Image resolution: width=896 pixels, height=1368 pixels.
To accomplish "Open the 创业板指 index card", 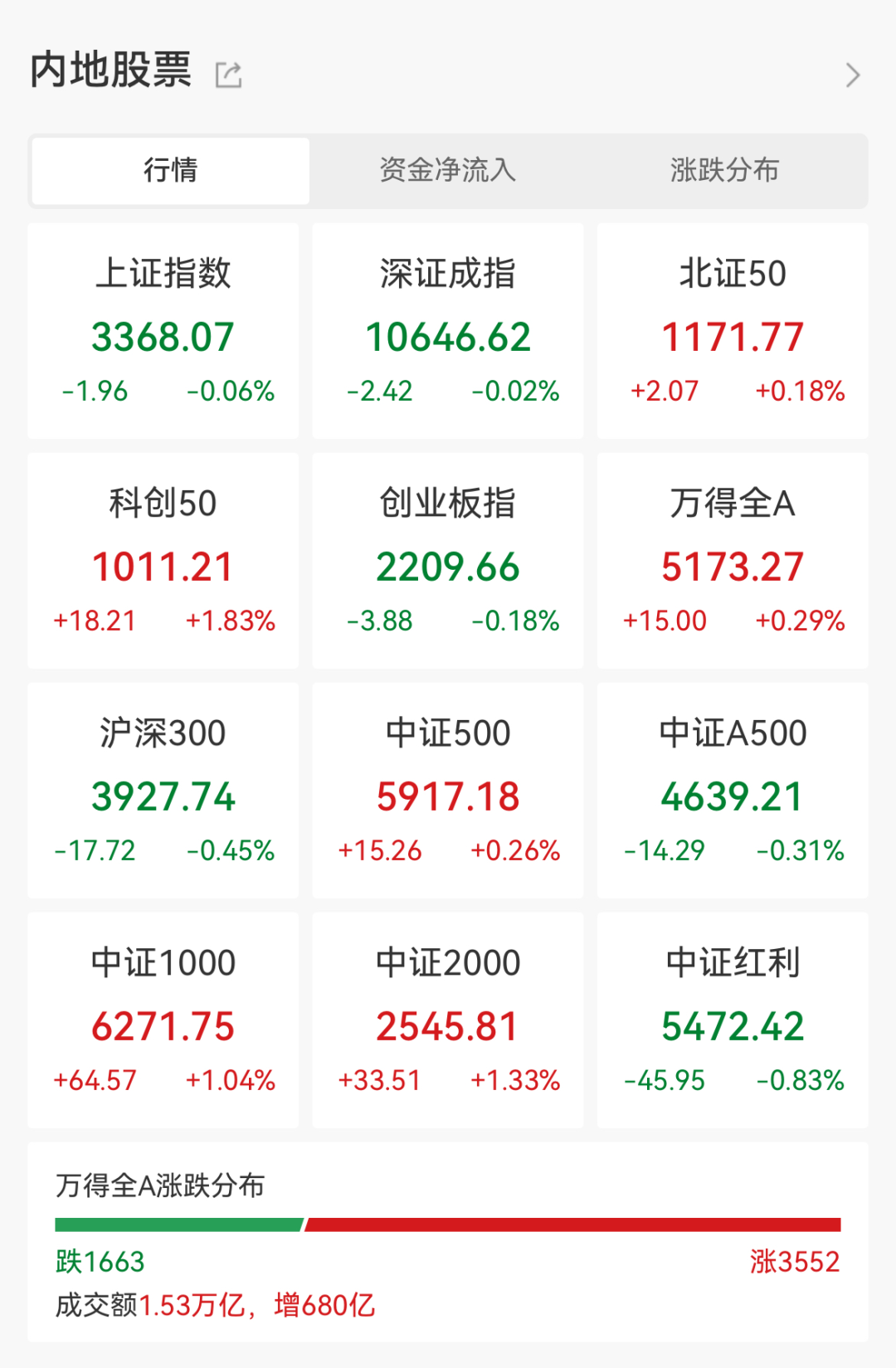I will 448,561.
